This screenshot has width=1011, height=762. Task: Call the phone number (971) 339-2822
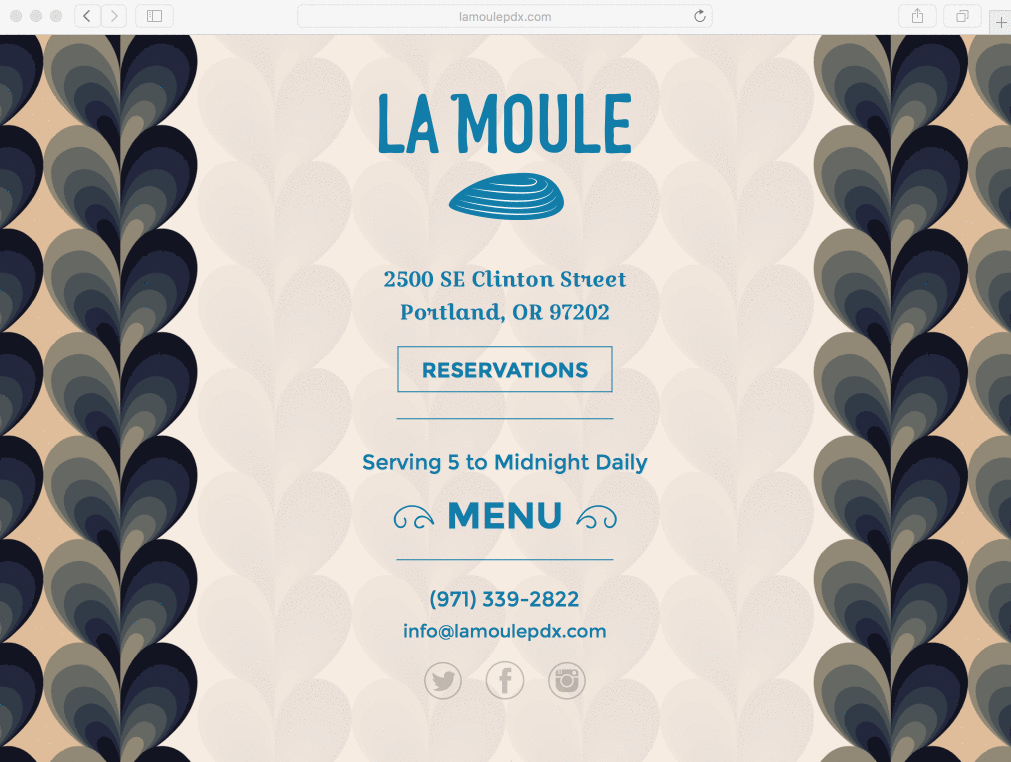pos(504,599)
